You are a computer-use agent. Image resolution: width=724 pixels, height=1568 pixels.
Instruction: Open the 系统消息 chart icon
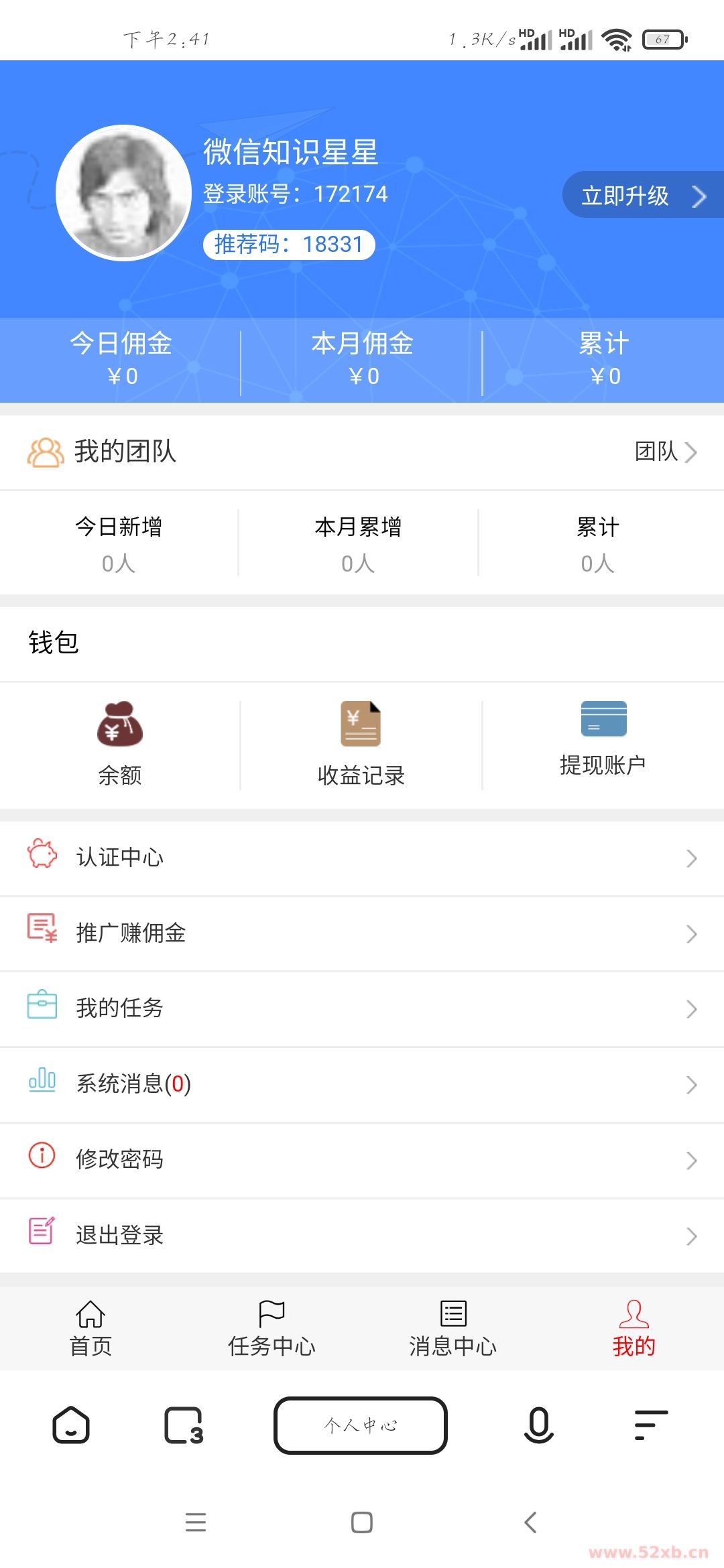(x=42, y=1084)
